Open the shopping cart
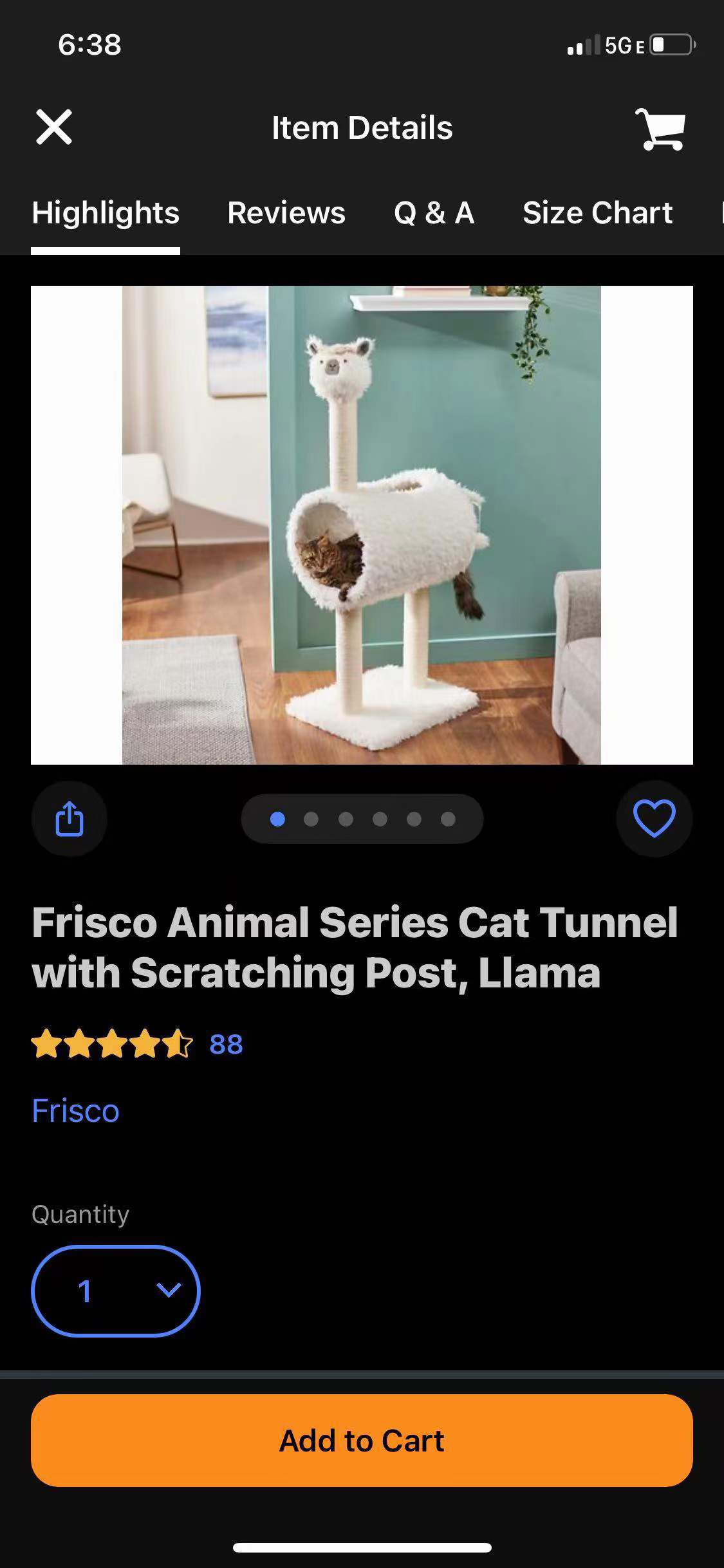 click(660, 129)
